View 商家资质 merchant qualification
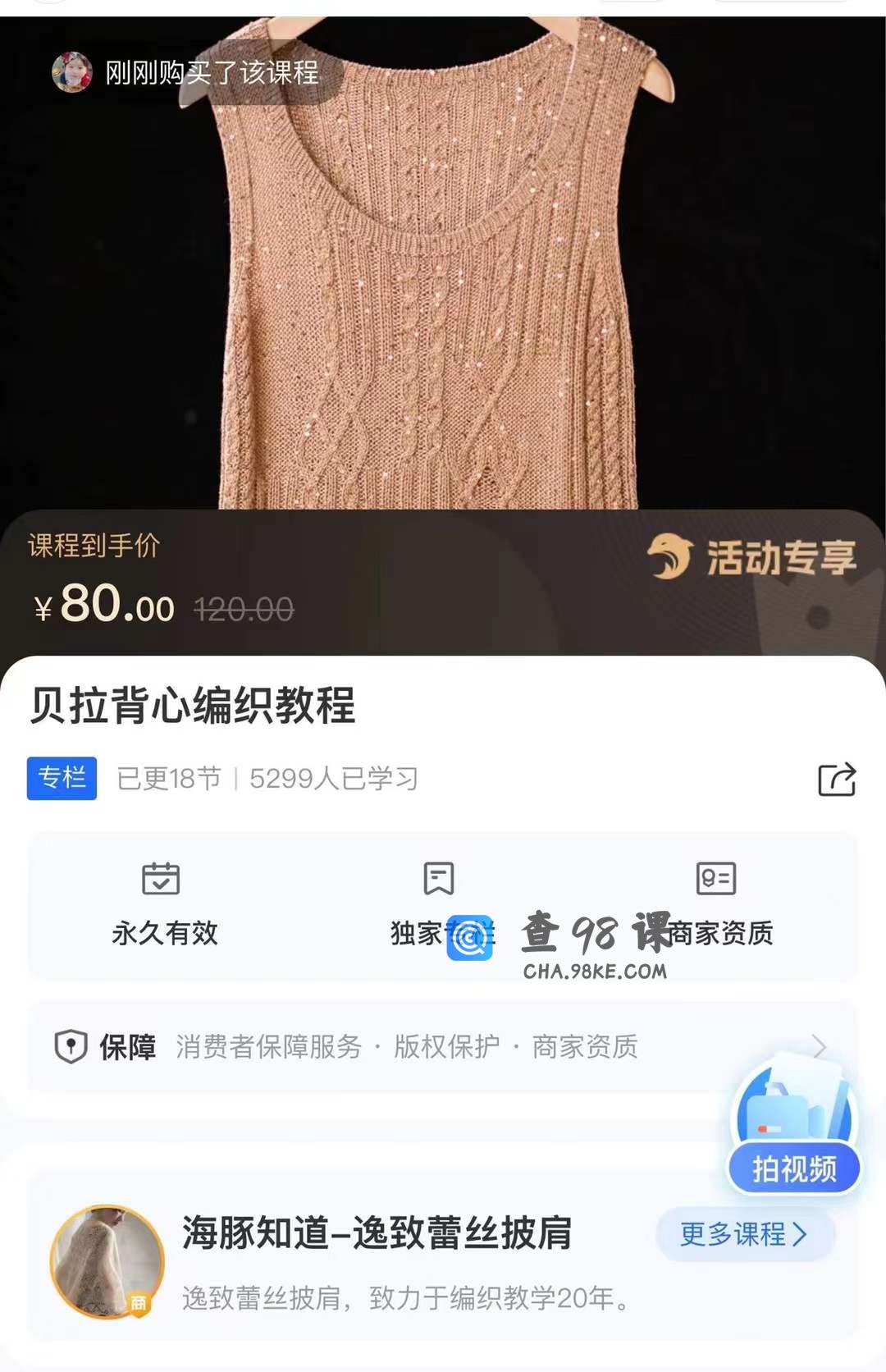The image size is (886, 1372). 716,907
